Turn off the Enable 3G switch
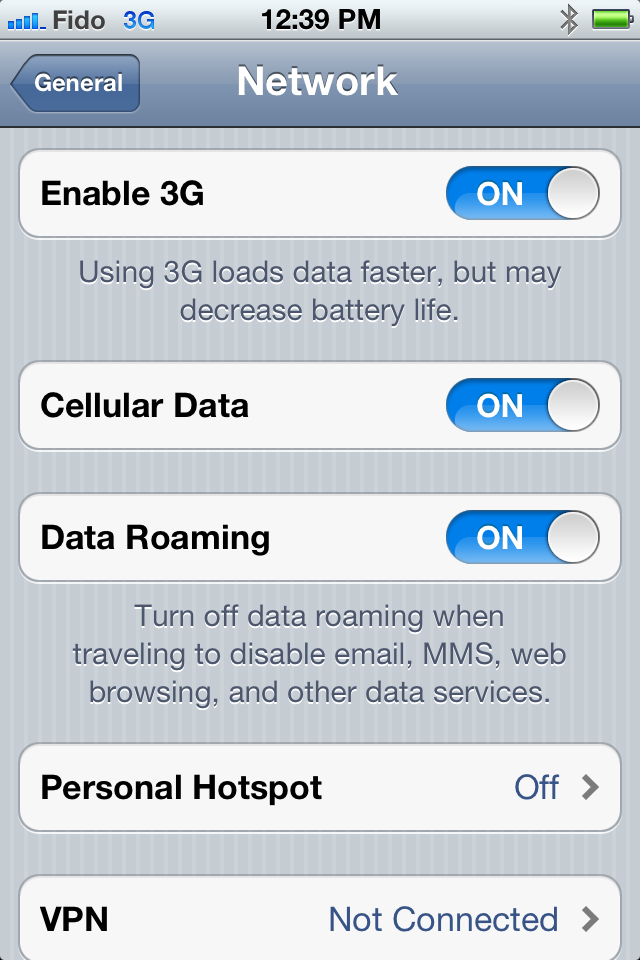The width and height of the screenshot is (640, 960). tap(522, 194)
